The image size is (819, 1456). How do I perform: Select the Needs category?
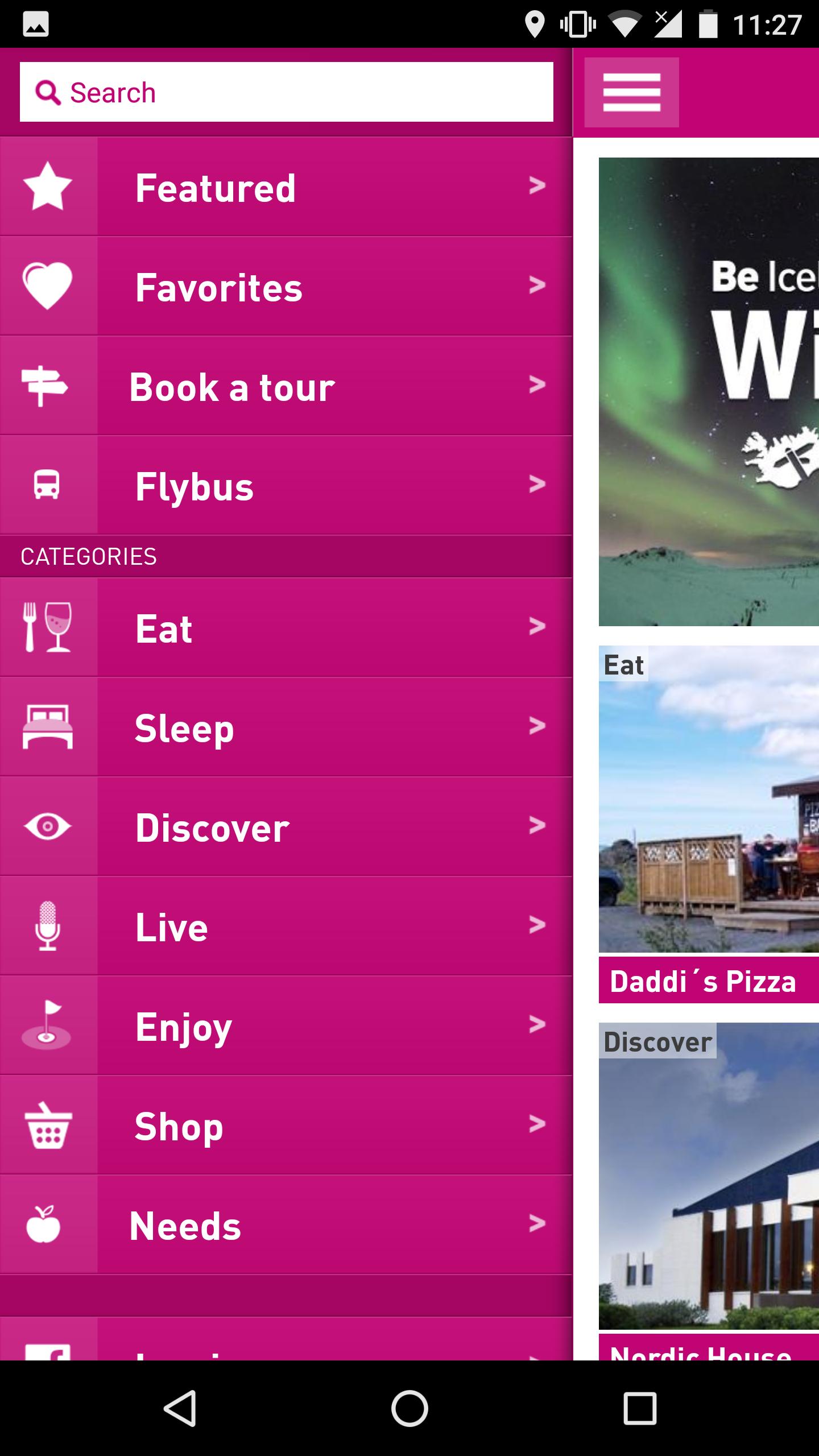286,1225
